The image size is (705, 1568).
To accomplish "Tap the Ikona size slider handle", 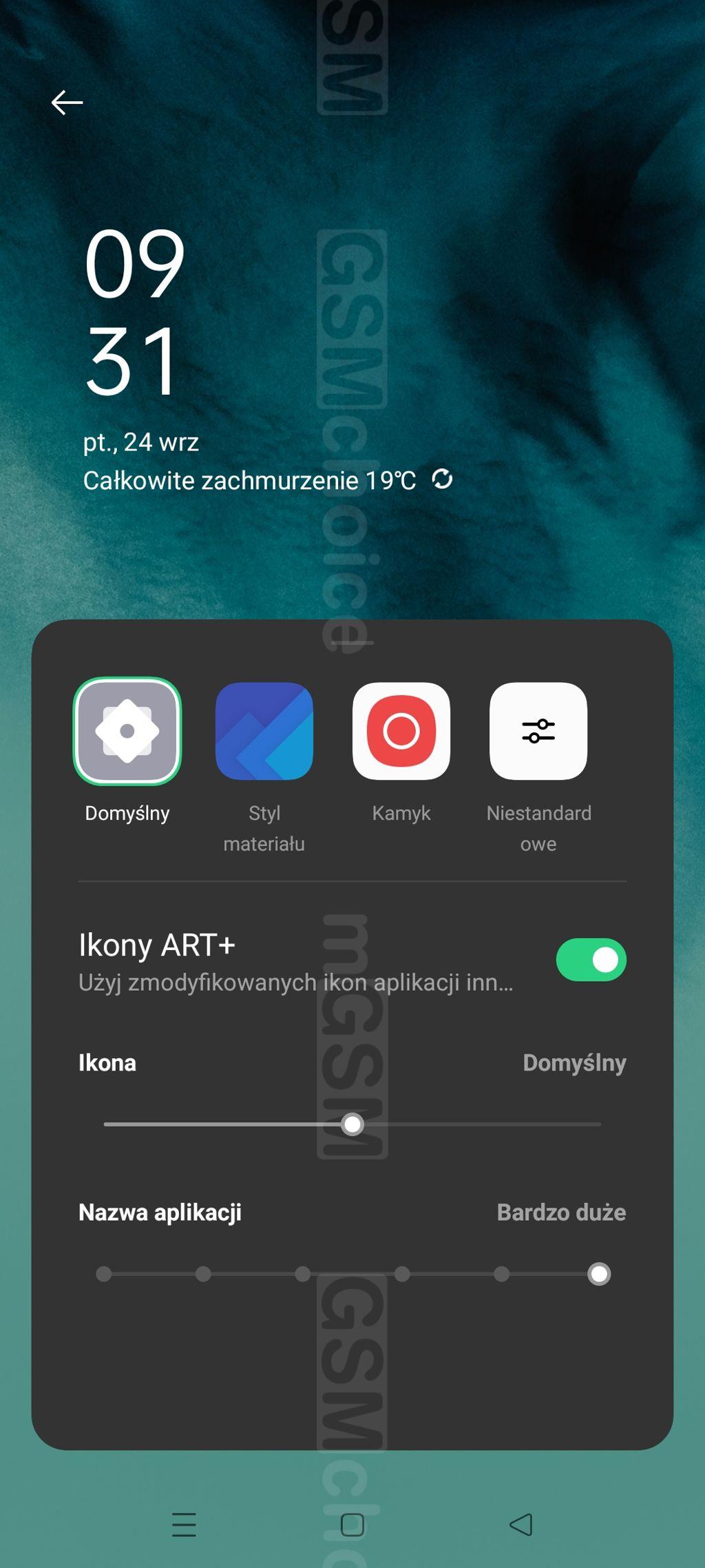I will [x=352, y=1124].
